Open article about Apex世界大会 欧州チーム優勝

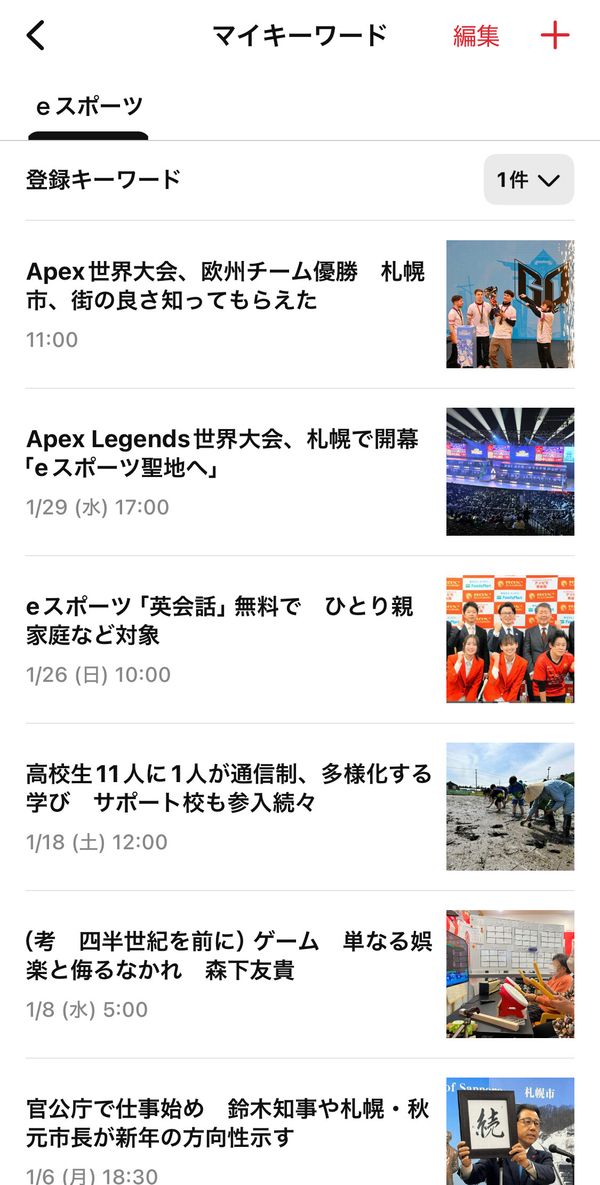pyautogui.click(x=300, y=305)
